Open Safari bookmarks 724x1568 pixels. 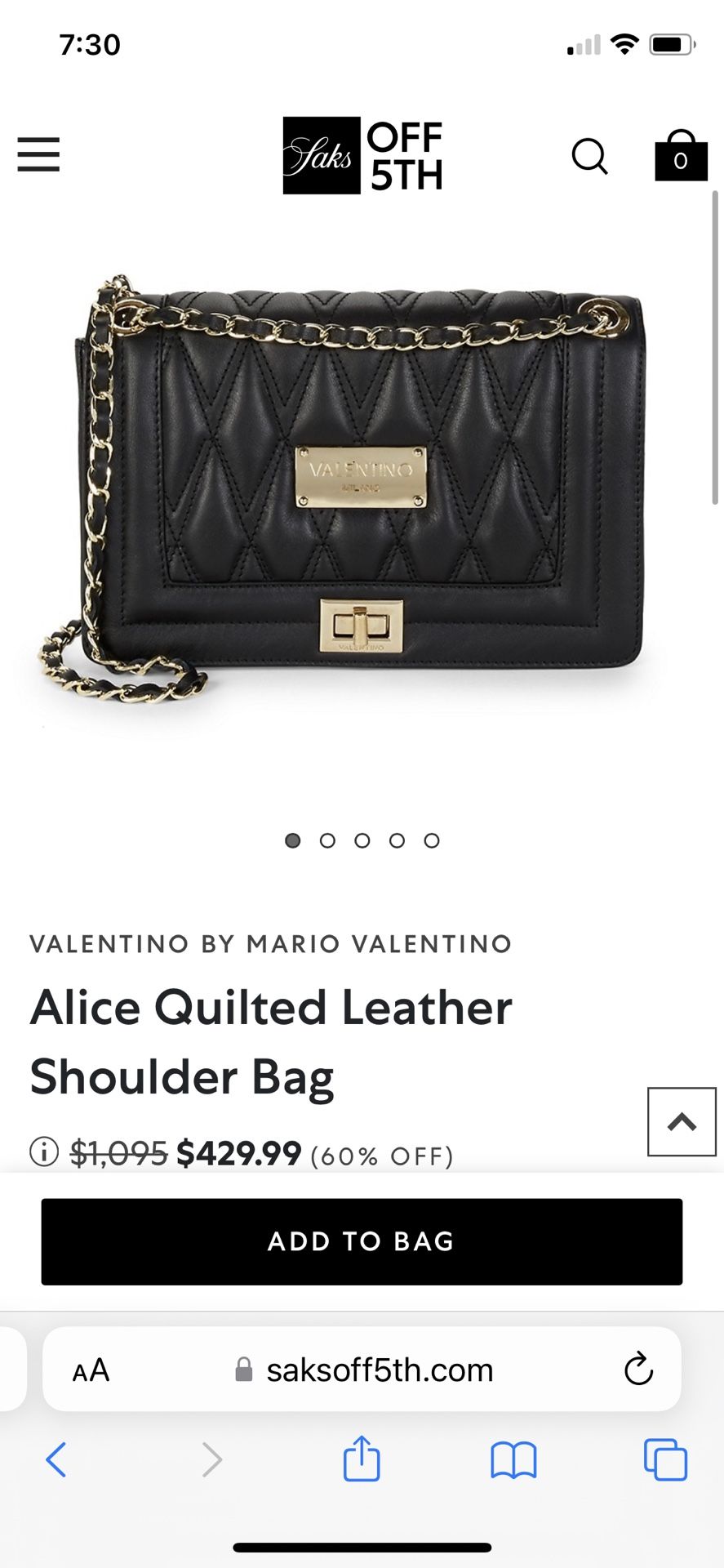[x=513, y=1459]
